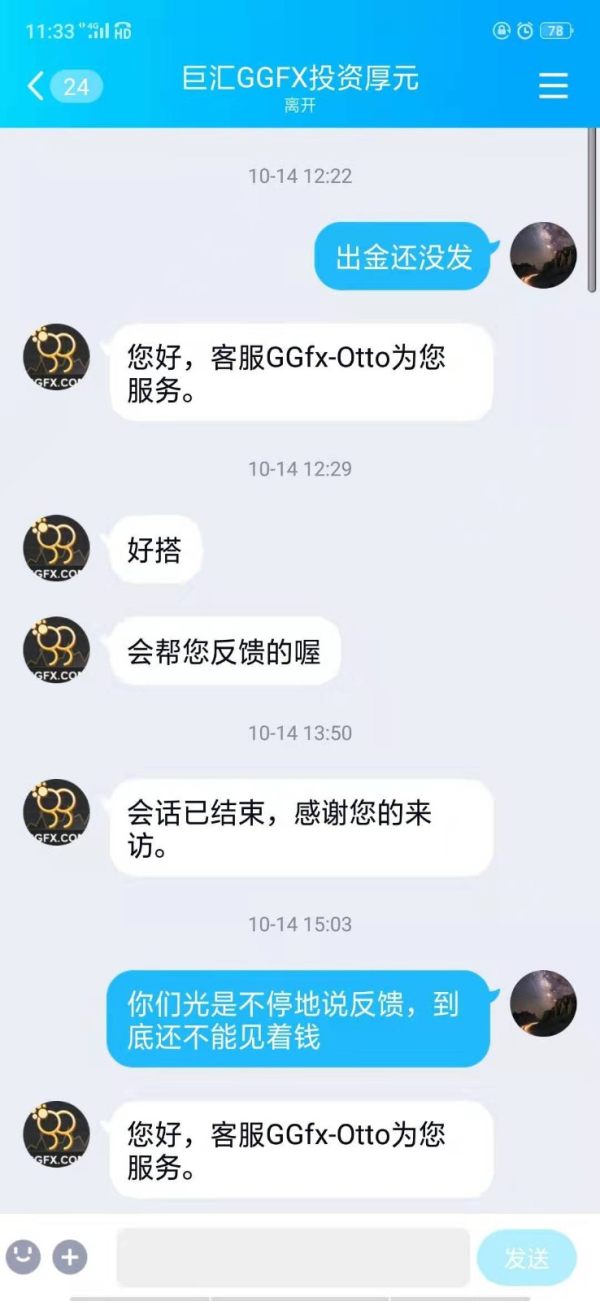Focus the message text input box
Image resolution: width=600 pixels, height=1301 pixels.
point(293,1257)
